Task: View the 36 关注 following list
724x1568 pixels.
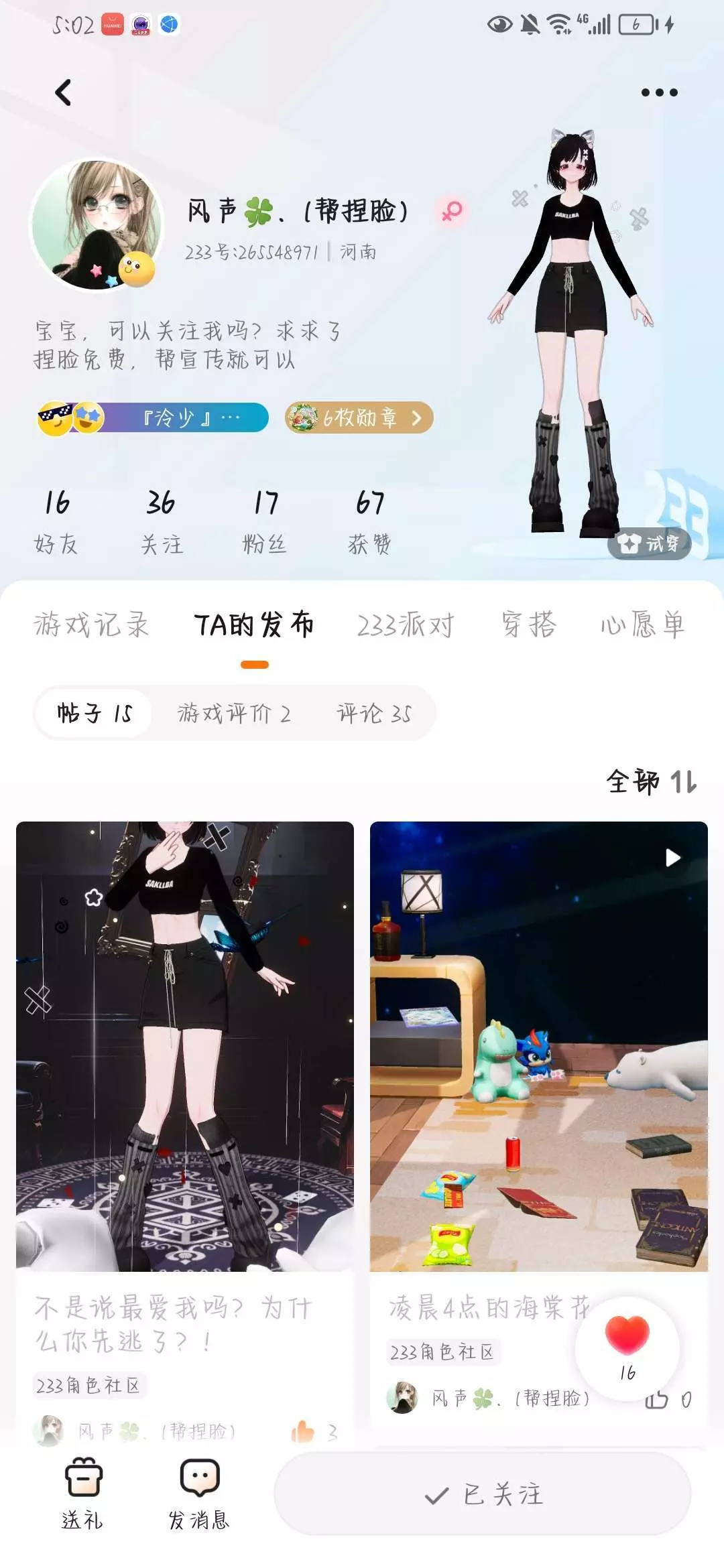Action: point(162,521)
